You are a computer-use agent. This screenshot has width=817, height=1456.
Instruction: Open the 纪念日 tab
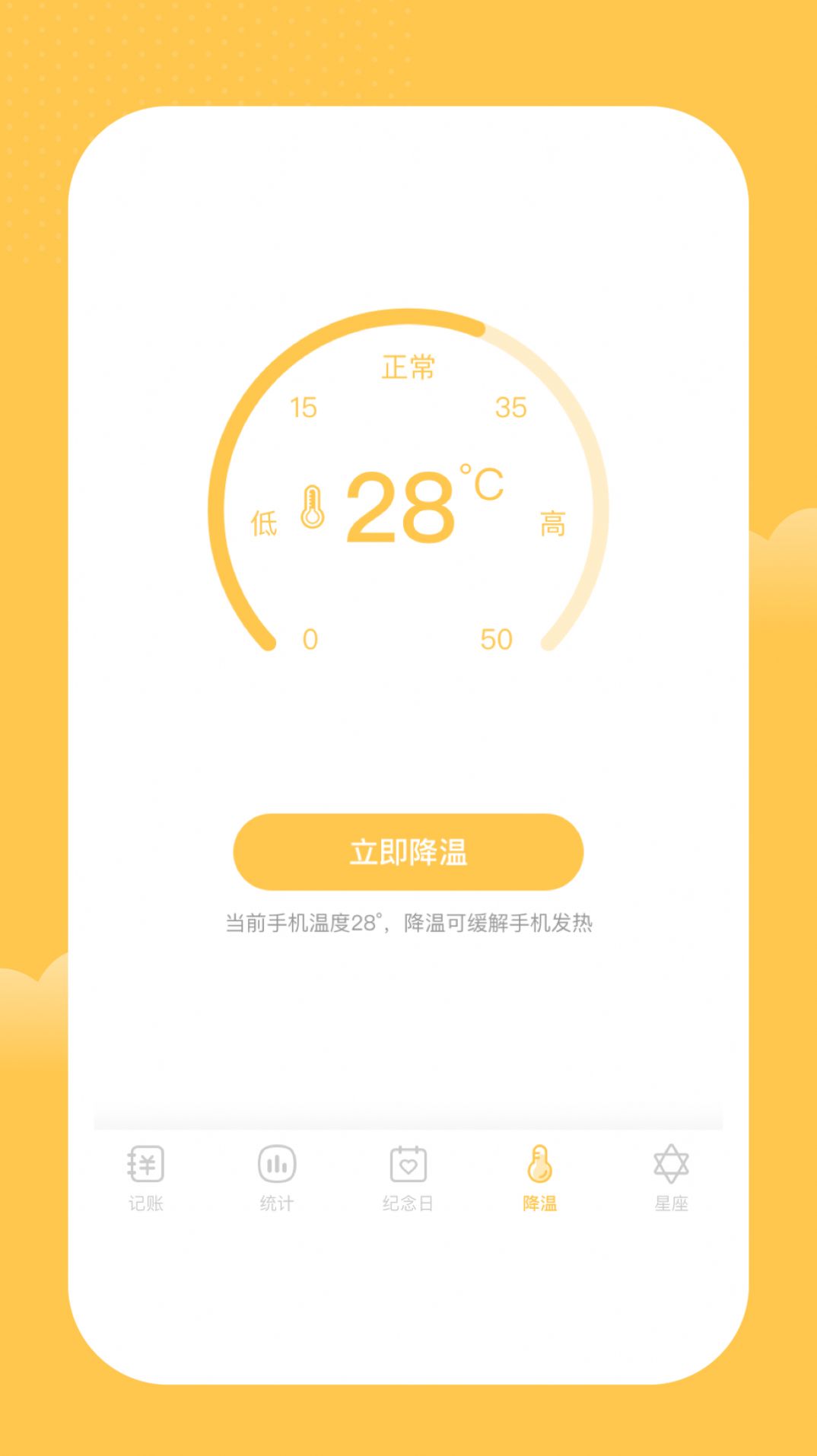(408, 1177)
